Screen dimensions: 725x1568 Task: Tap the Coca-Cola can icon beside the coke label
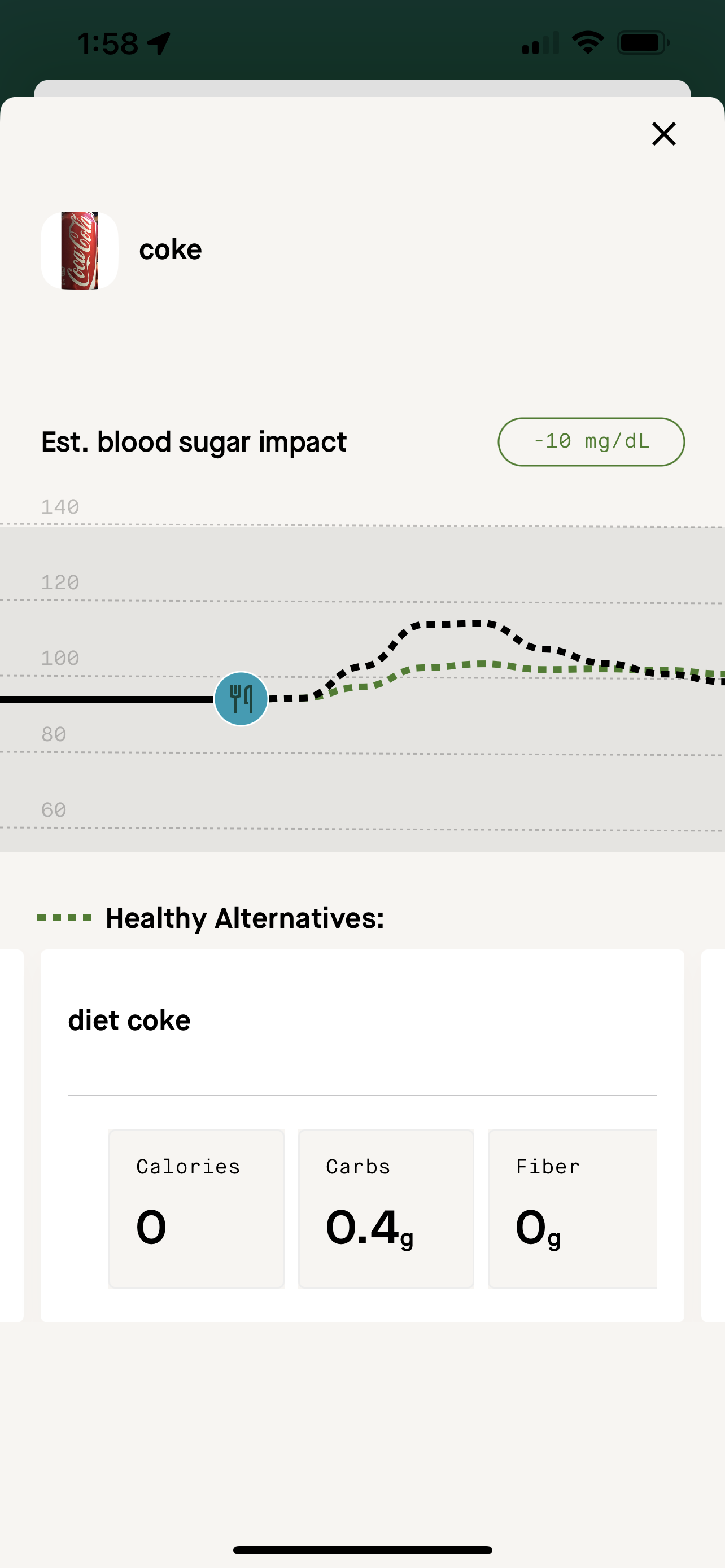[x=78, y=248]
